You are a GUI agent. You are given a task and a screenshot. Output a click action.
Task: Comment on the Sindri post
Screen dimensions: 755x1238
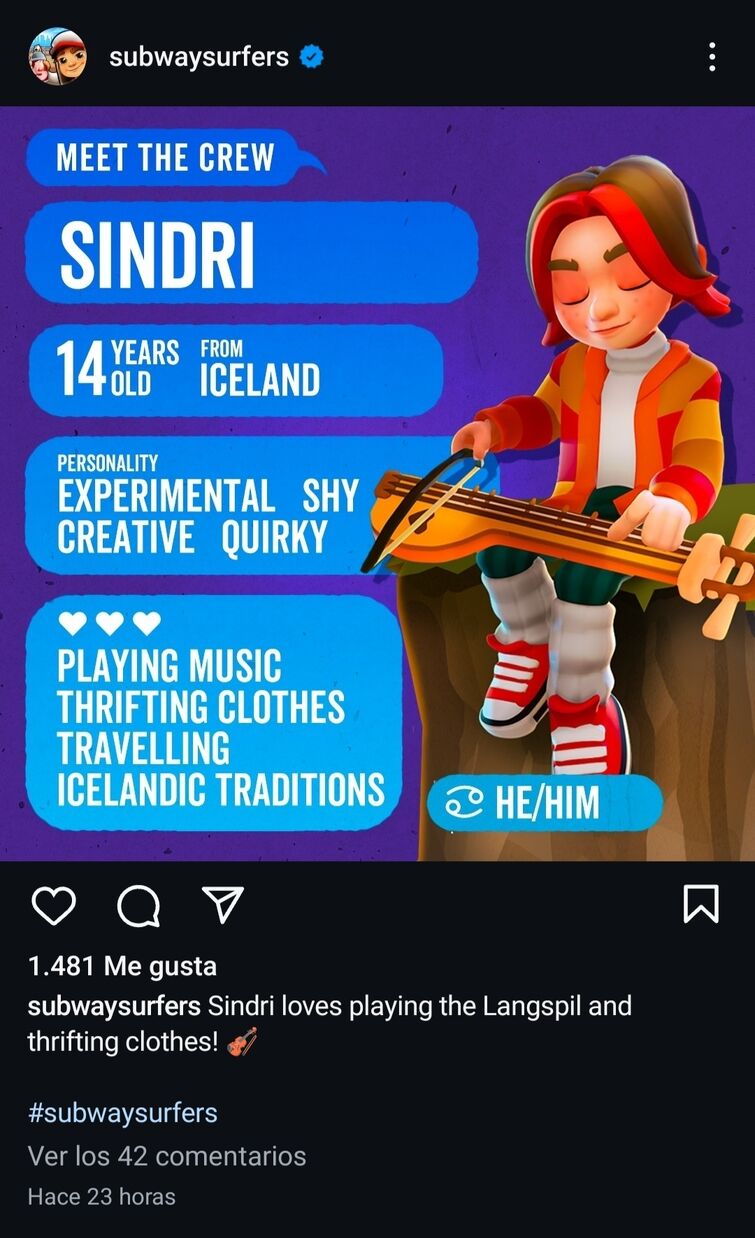pos(138,906)
